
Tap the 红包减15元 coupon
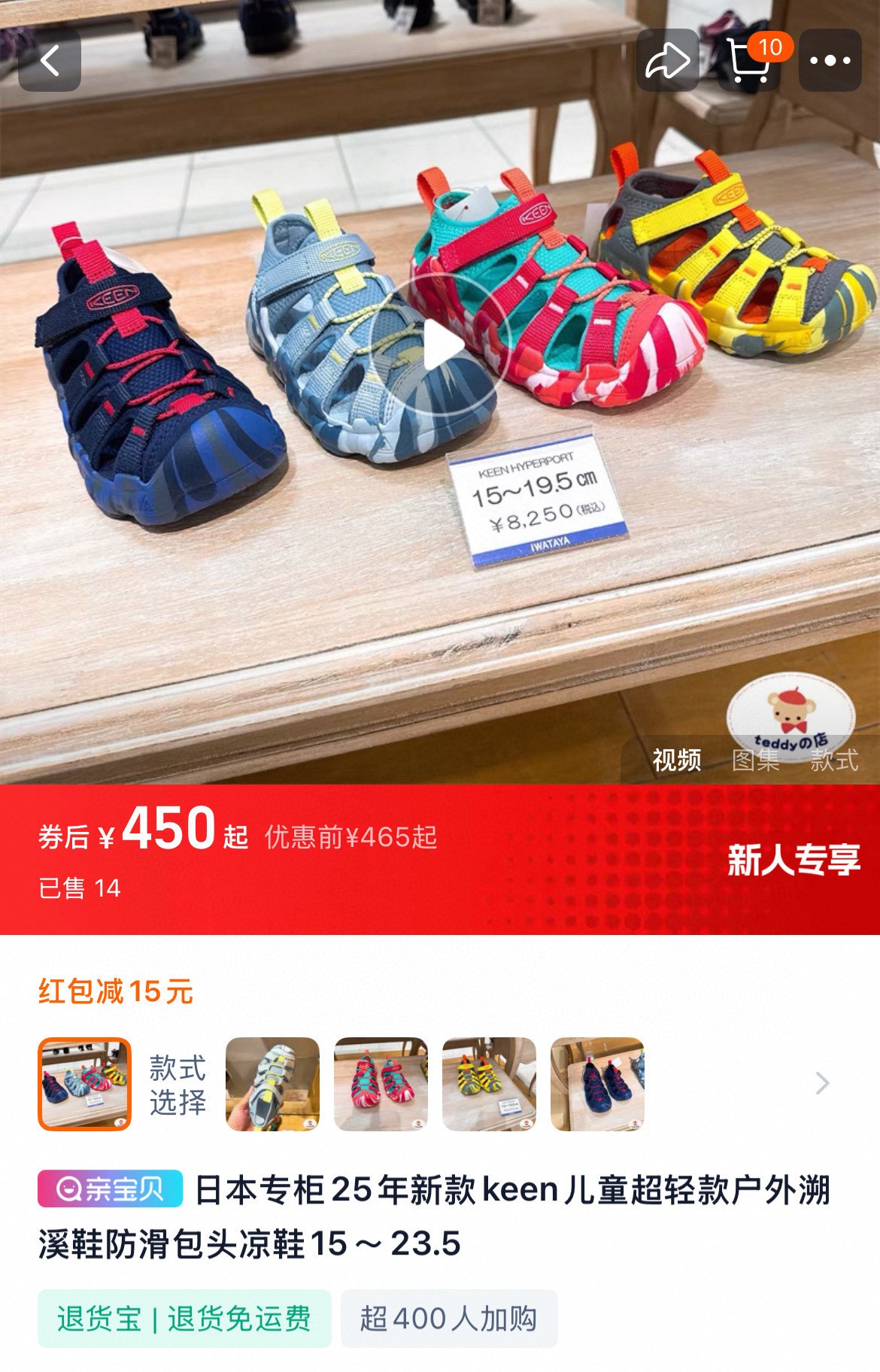(116, 991)
